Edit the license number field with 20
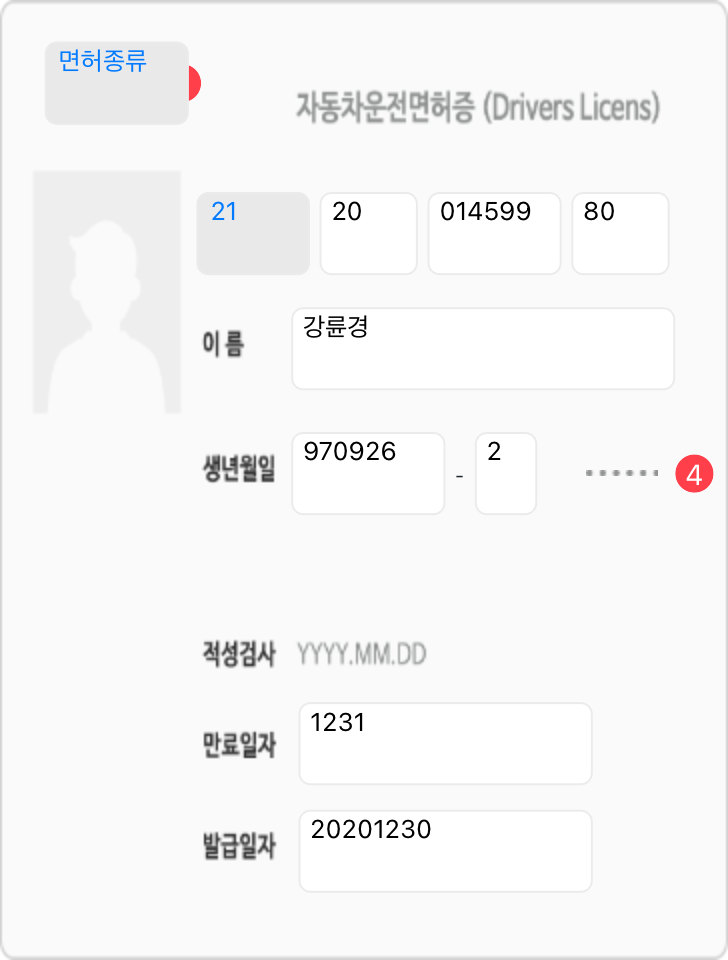The height and width of the screenshot is (960, 728). (368, 233)
